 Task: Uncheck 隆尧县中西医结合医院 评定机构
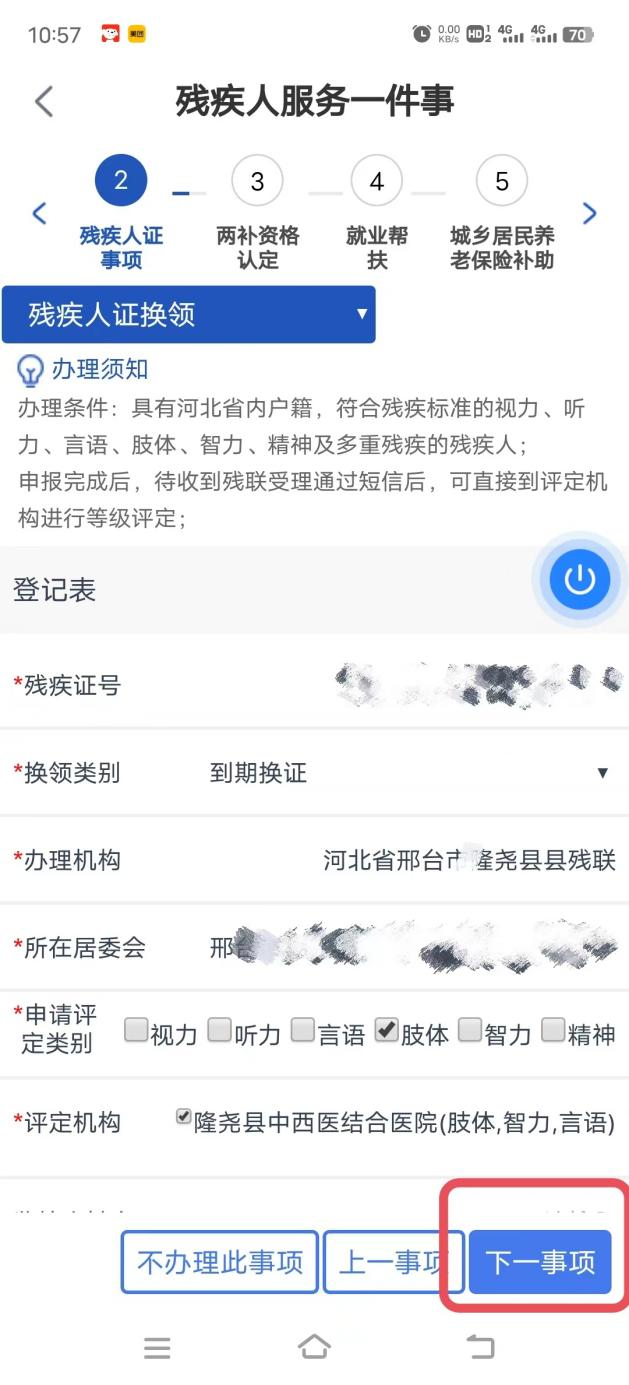coord(184,1117)
